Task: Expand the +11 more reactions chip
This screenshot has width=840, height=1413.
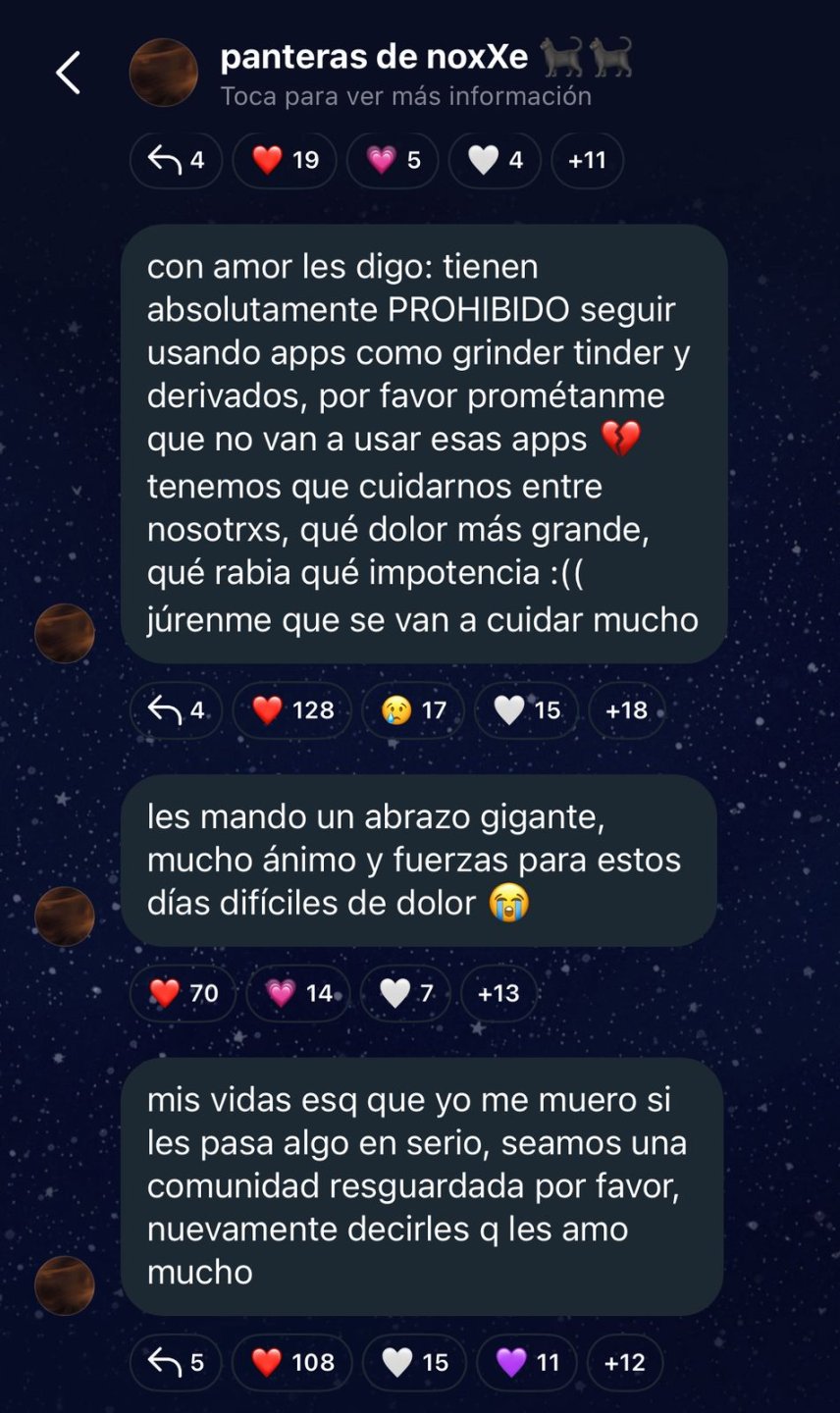Action: pos(587,160)
